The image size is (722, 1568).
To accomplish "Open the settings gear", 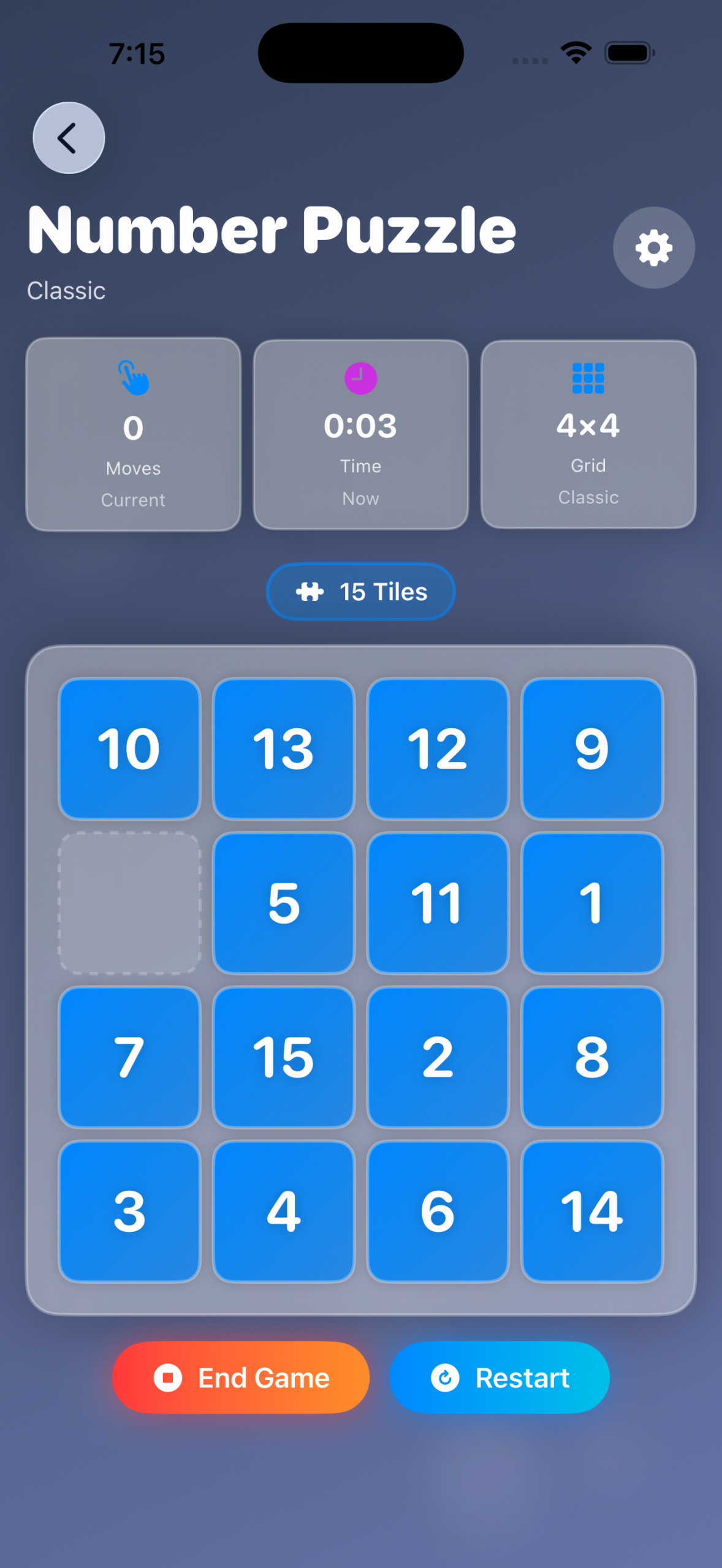I will (653, 248).
